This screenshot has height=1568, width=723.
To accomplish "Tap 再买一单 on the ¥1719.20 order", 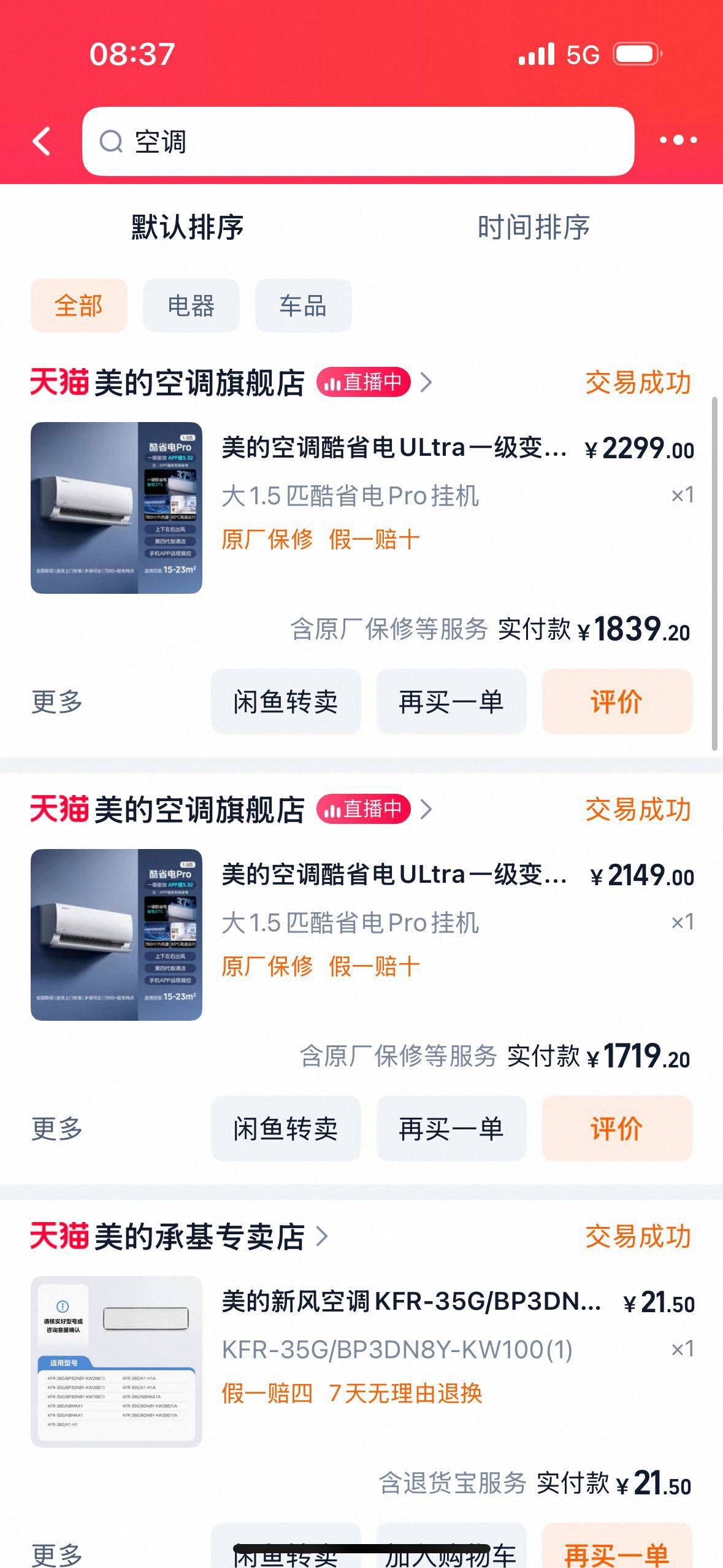I will (x=451, y=1129).
